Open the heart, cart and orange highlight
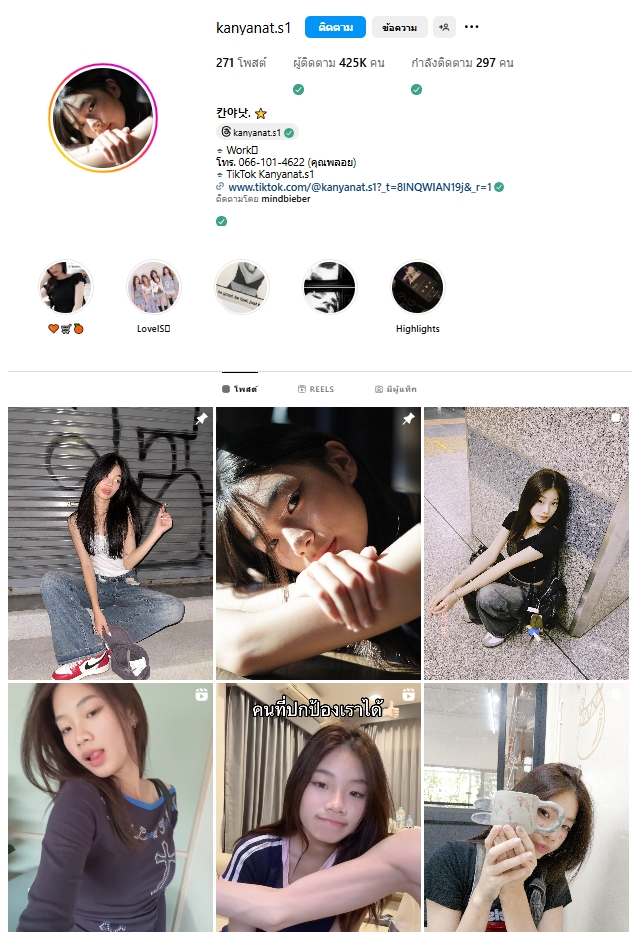 tap(66, 288)
